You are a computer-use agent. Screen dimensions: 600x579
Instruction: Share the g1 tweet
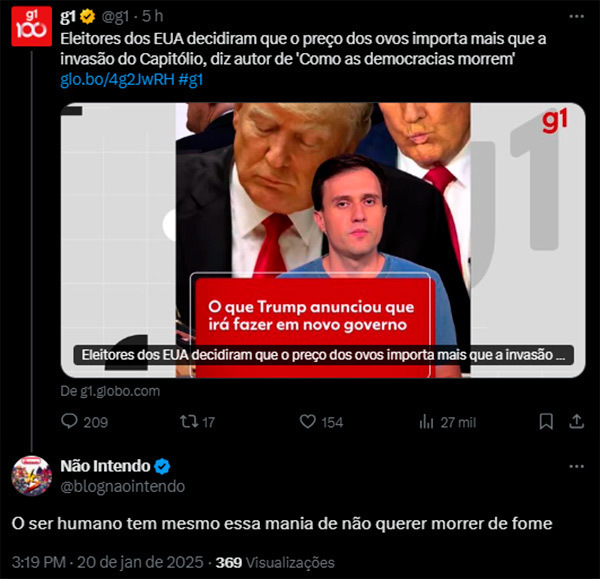577,422
